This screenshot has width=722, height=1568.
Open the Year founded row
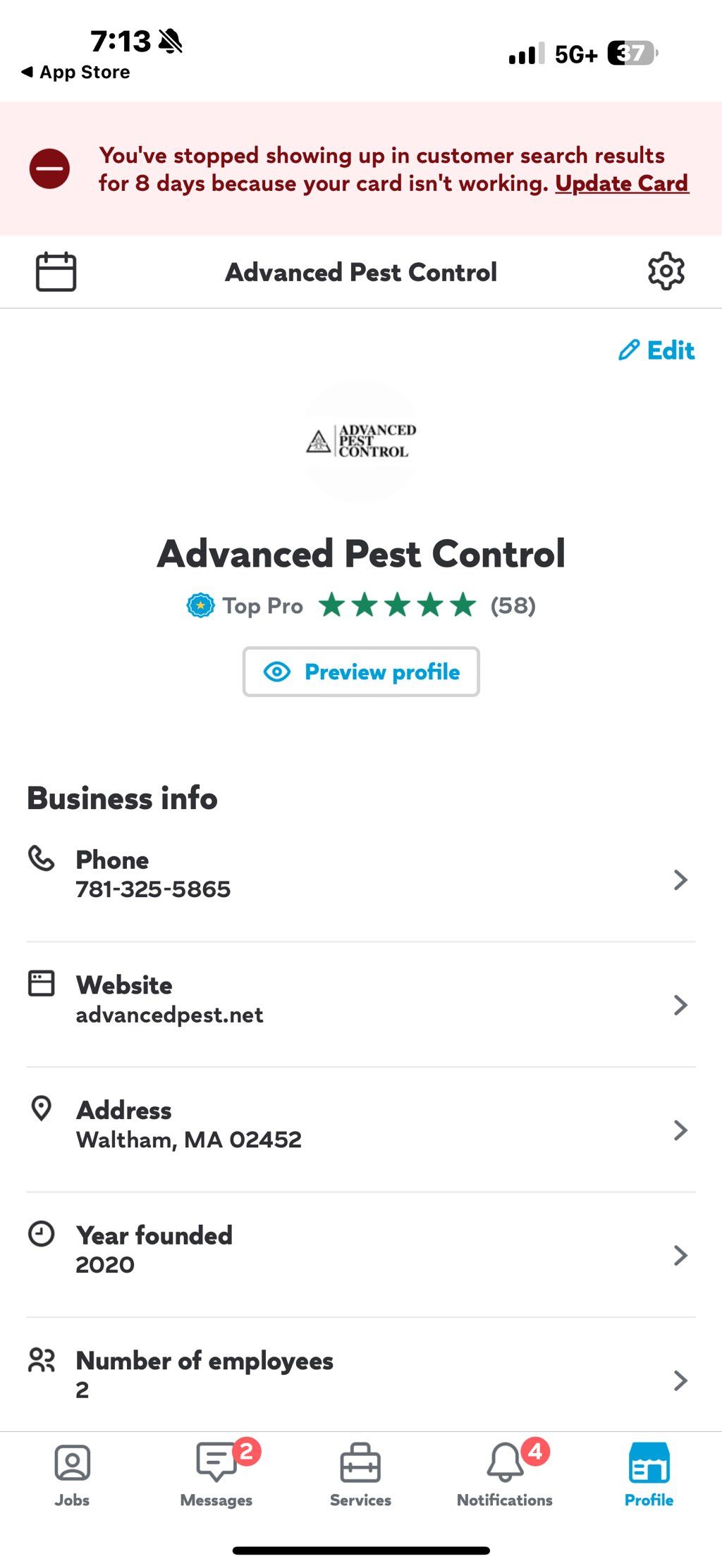(361, 1250)
